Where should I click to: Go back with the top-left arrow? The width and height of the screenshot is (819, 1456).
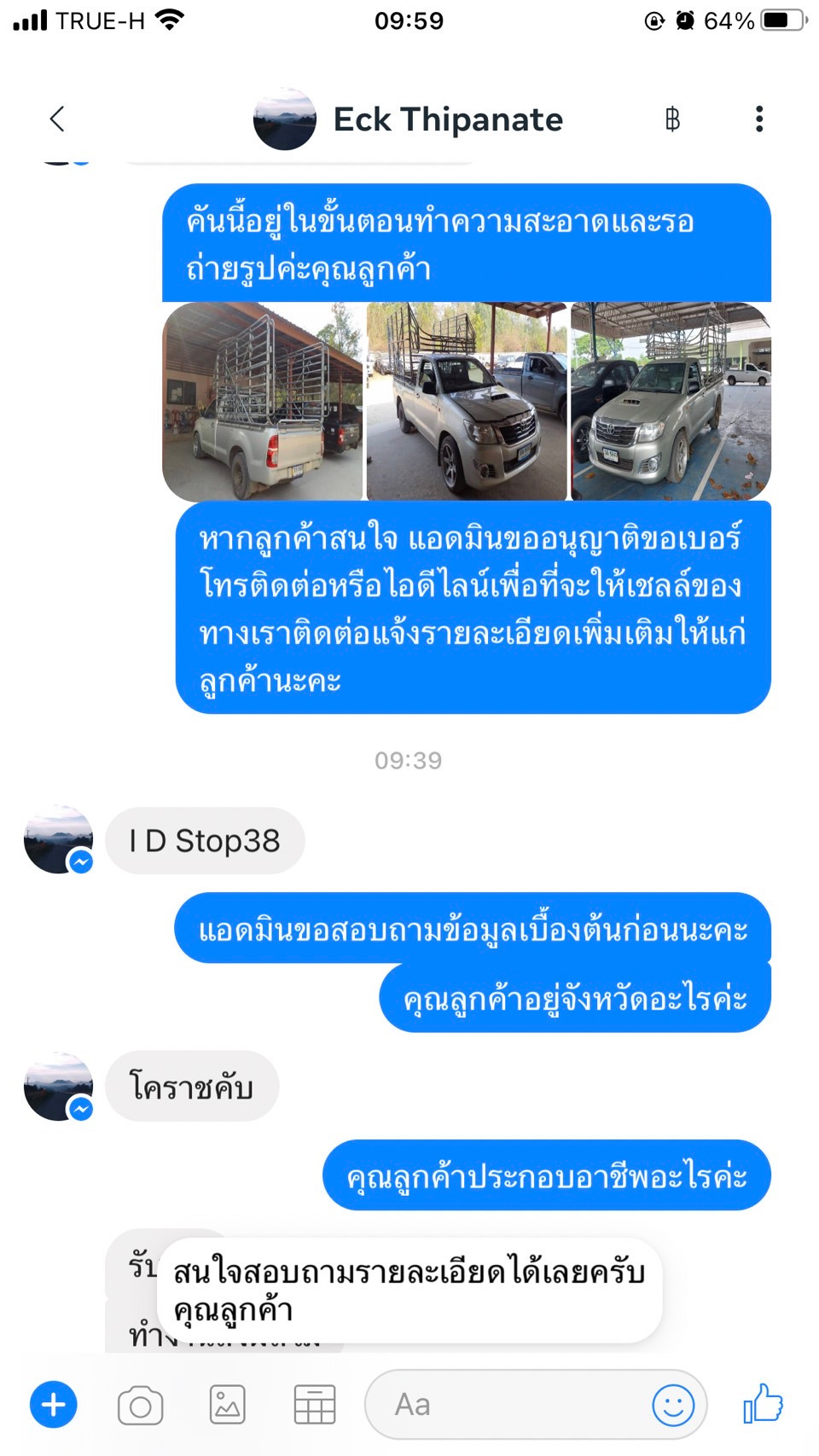[57, 119]
